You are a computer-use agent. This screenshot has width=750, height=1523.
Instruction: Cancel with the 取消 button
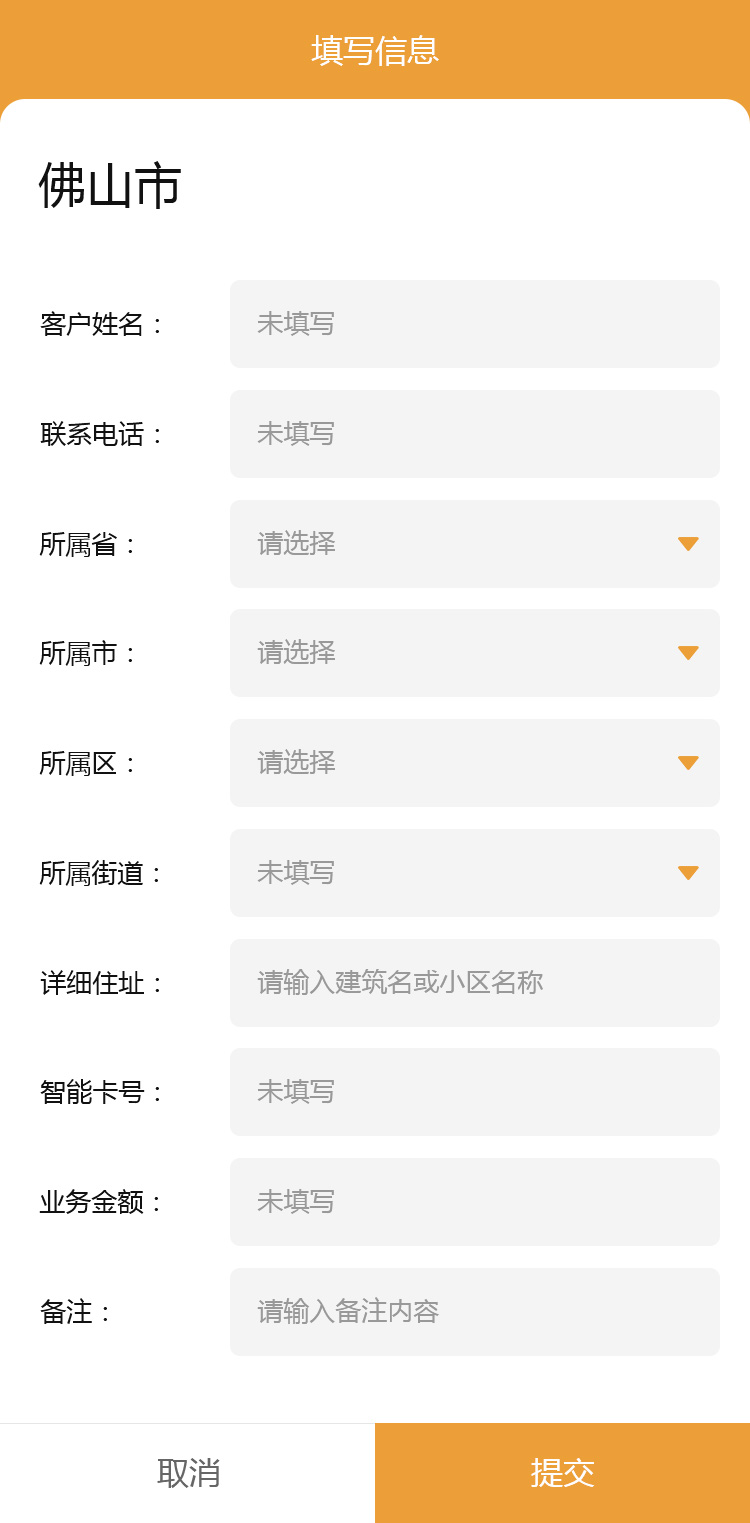[188, 1473]
